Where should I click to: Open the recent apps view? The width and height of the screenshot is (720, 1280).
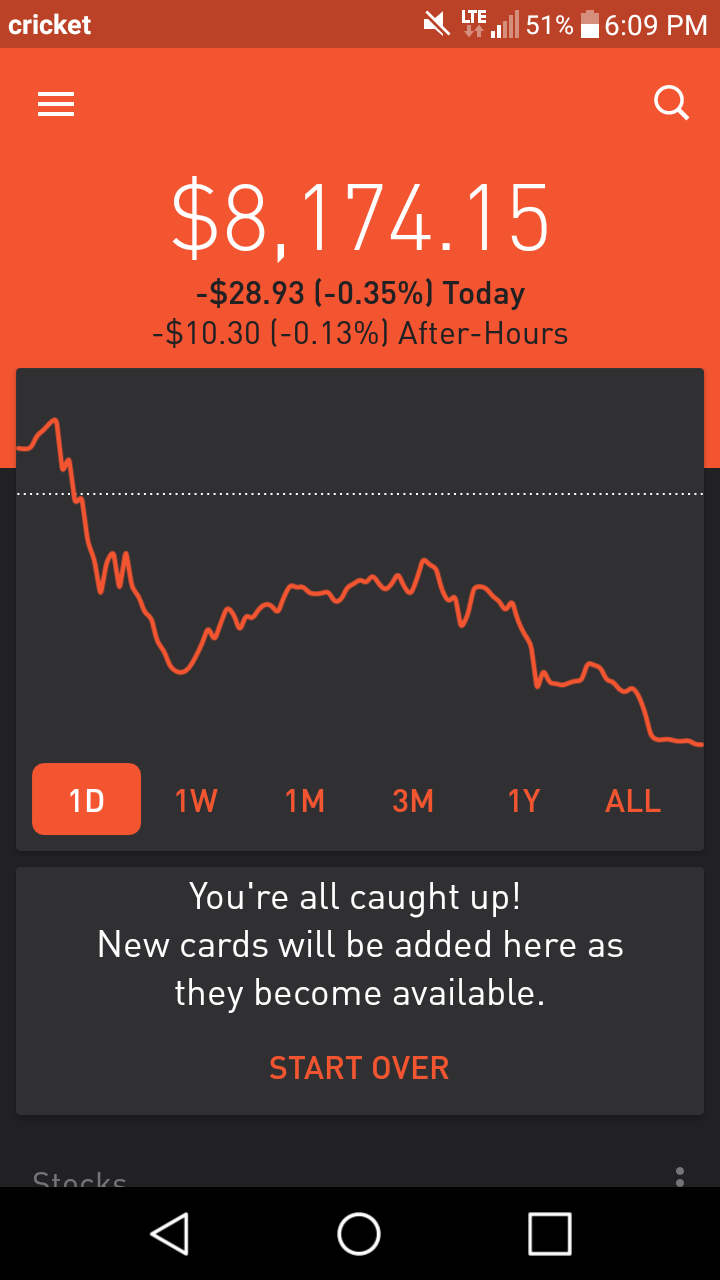click(x=549, y=1233)
